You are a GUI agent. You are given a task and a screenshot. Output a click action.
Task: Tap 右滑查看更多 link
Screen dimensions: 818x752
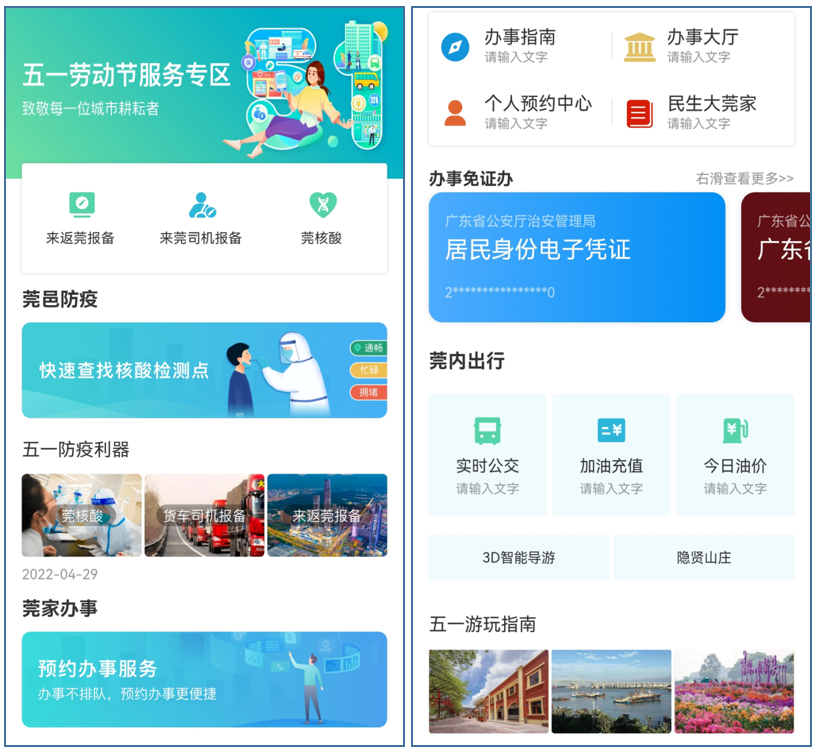(744, 179)
